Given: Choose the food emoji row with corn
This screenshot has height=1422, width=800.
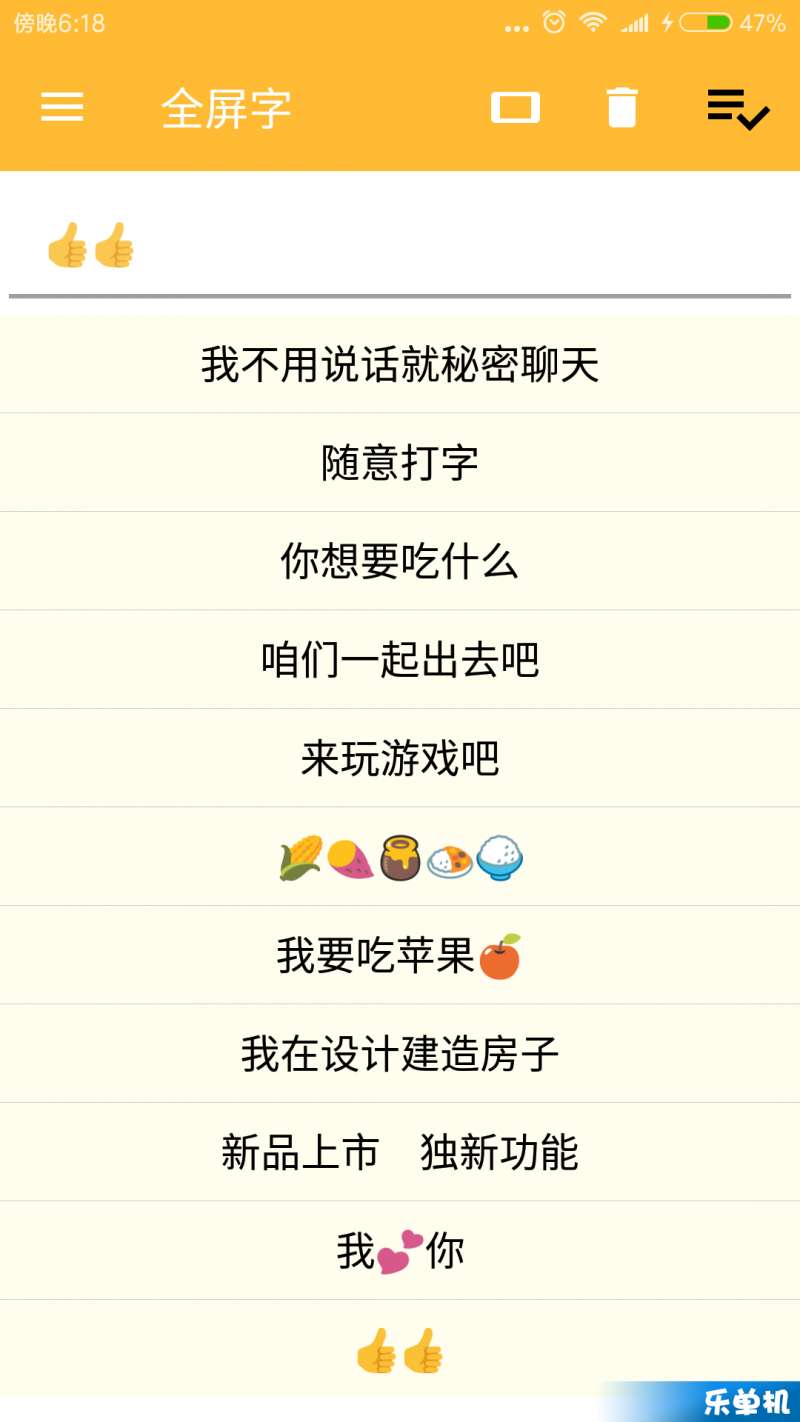Looking at the screenshot, I should 400,857.
